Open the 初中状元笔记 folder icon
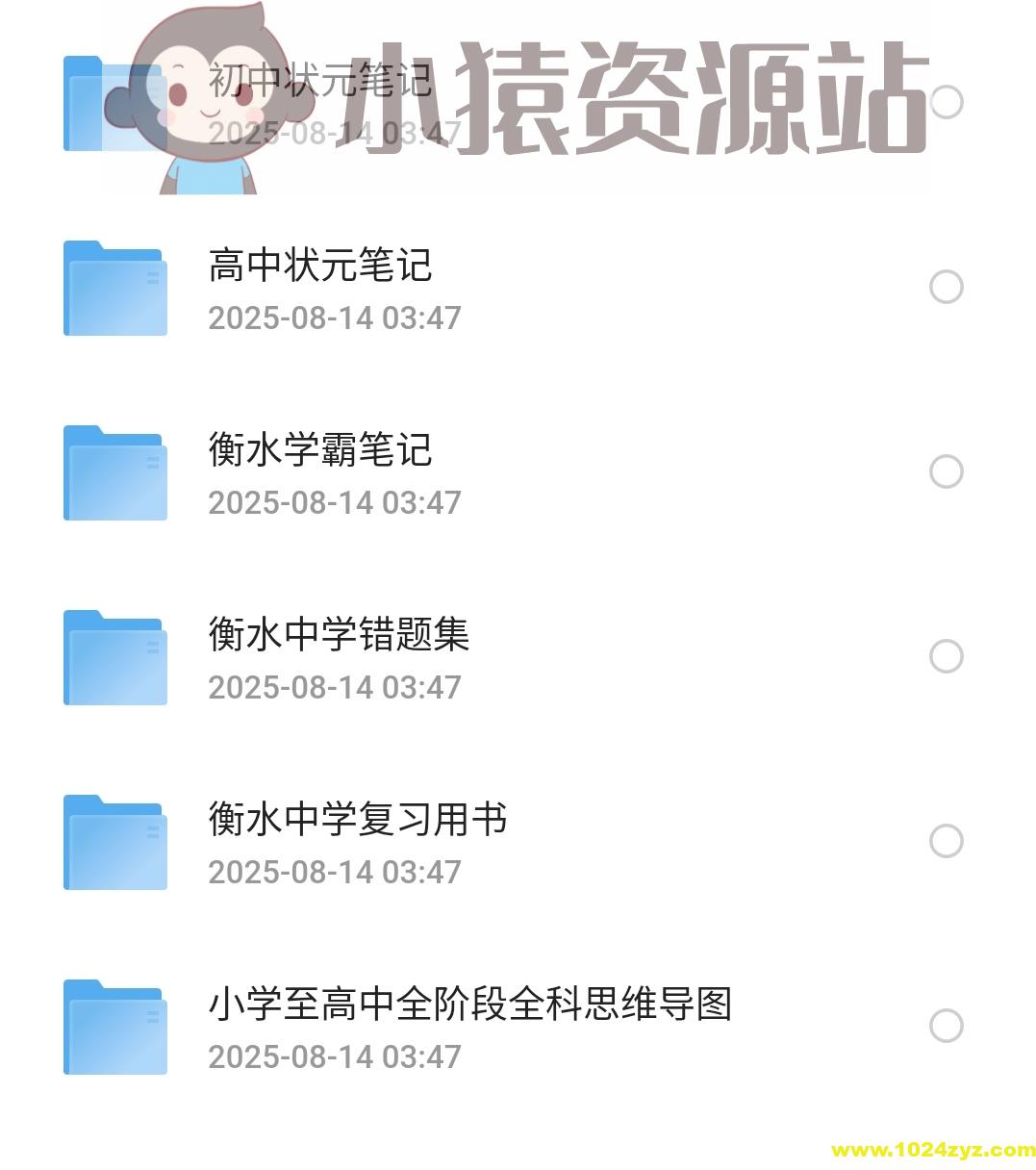This screenshot has height=1170, width=1036. tap(114, 103)
